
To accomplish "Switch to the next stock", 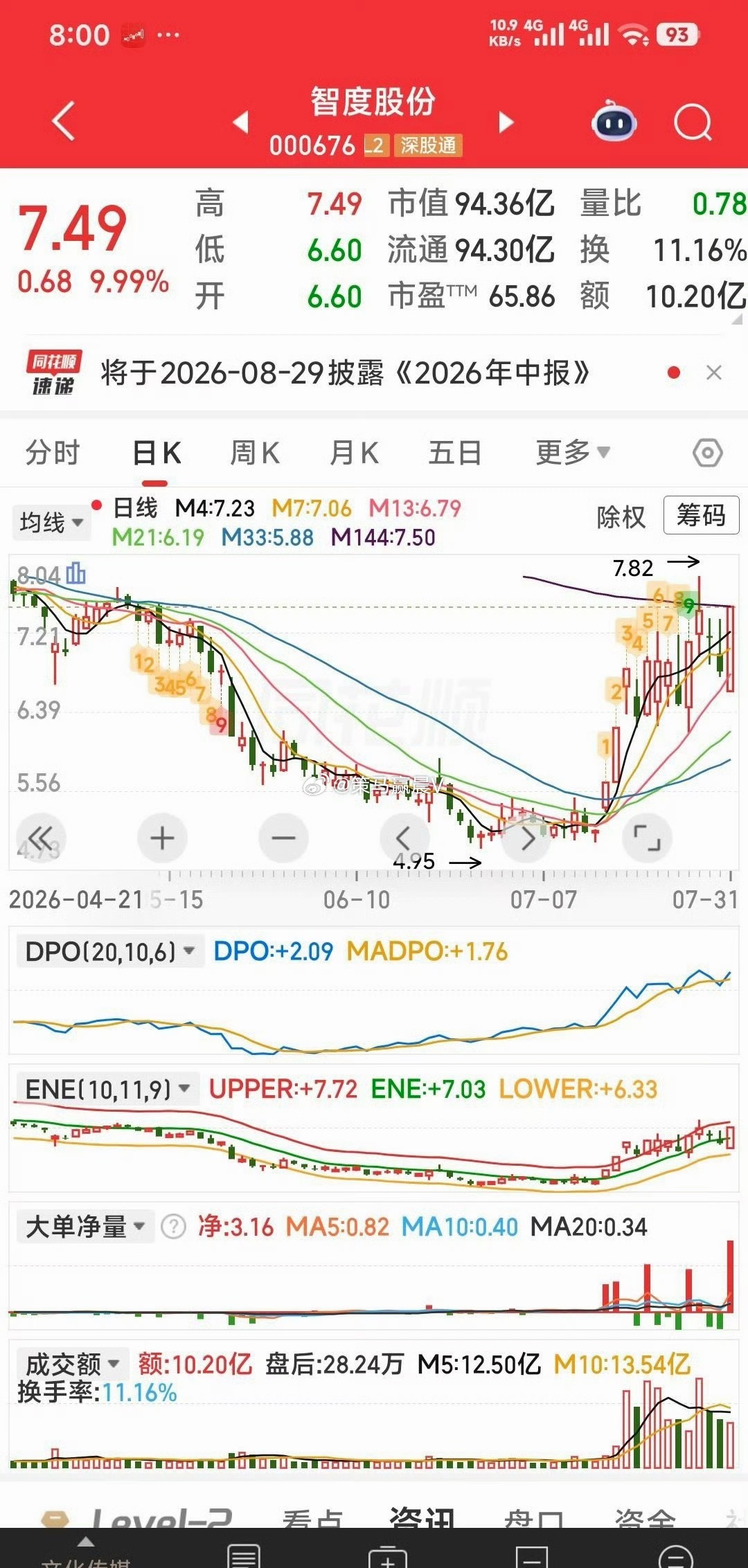I will 506,123.
